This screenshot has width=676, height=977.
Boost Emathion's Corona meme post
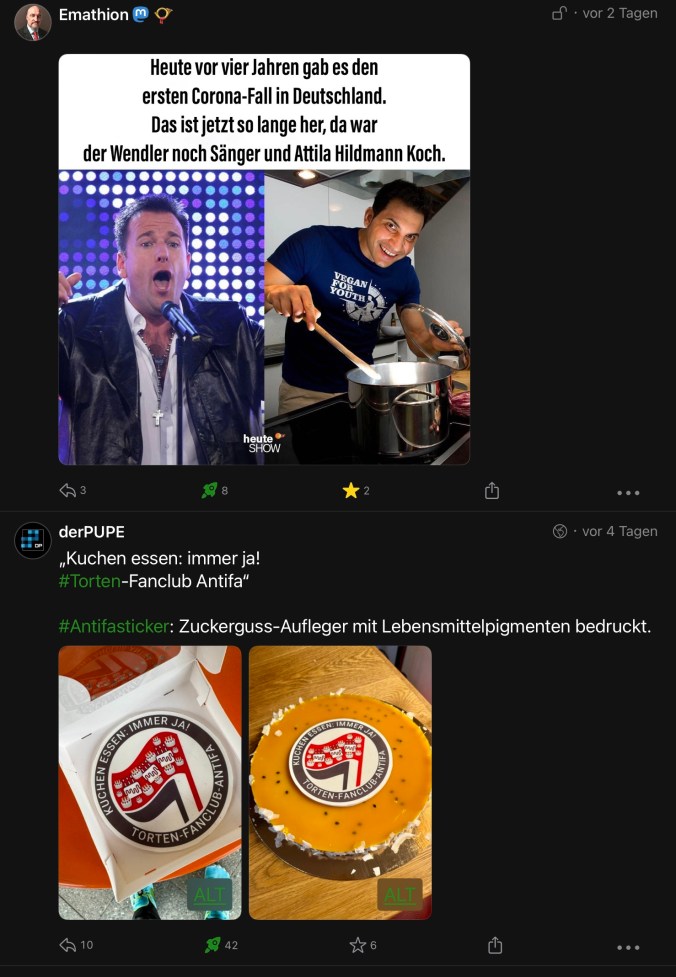[x=210, y=491]
